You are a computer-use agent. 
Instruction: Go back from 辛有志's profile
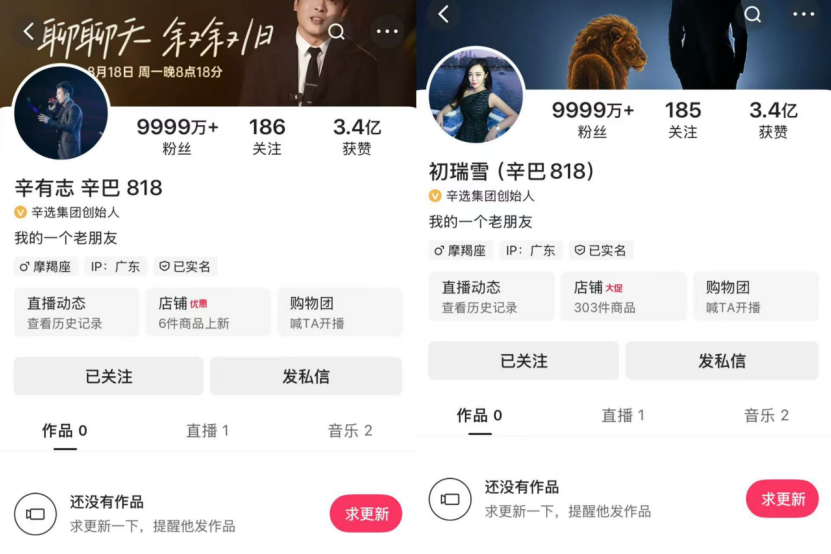[x=29, y=32]
